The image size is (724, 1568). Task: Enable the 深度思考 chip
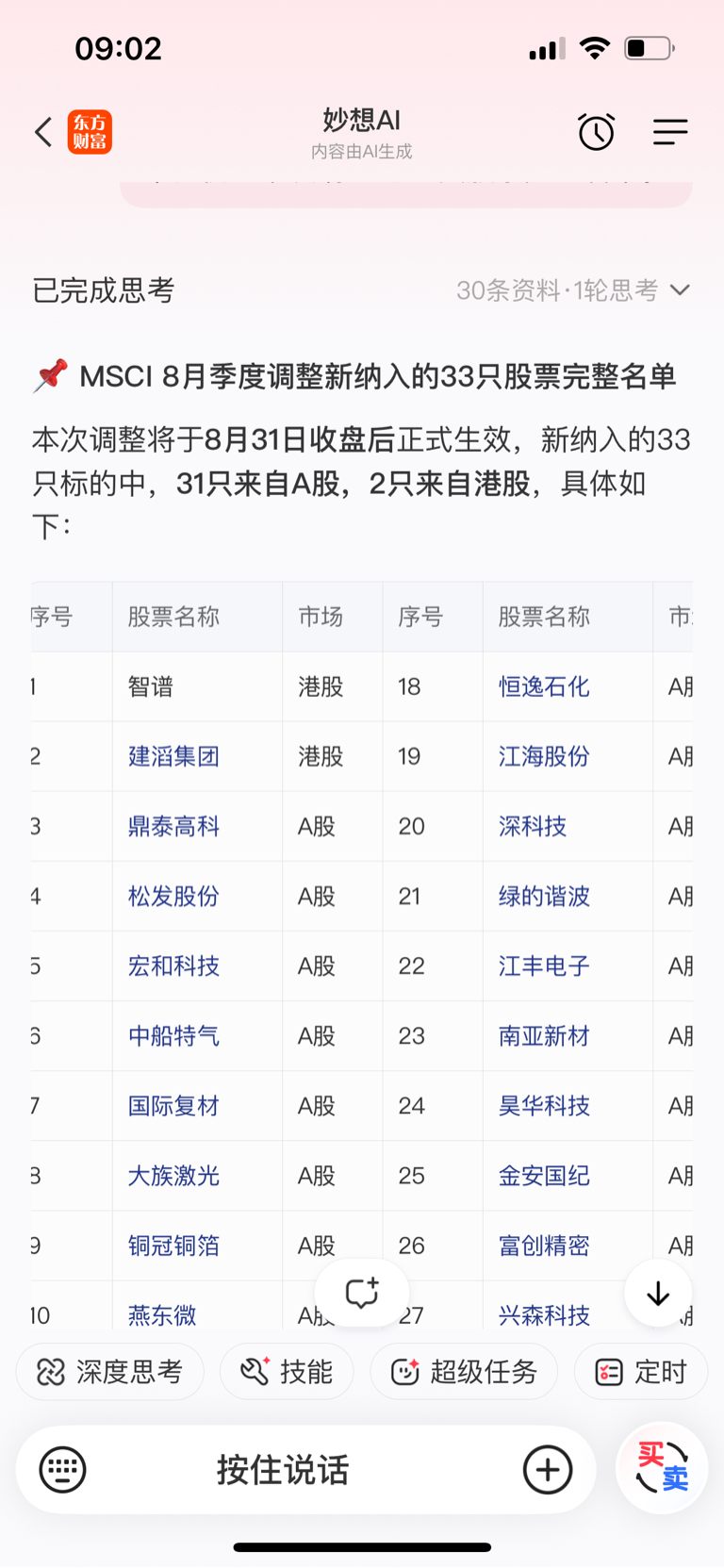point(109,1372)
